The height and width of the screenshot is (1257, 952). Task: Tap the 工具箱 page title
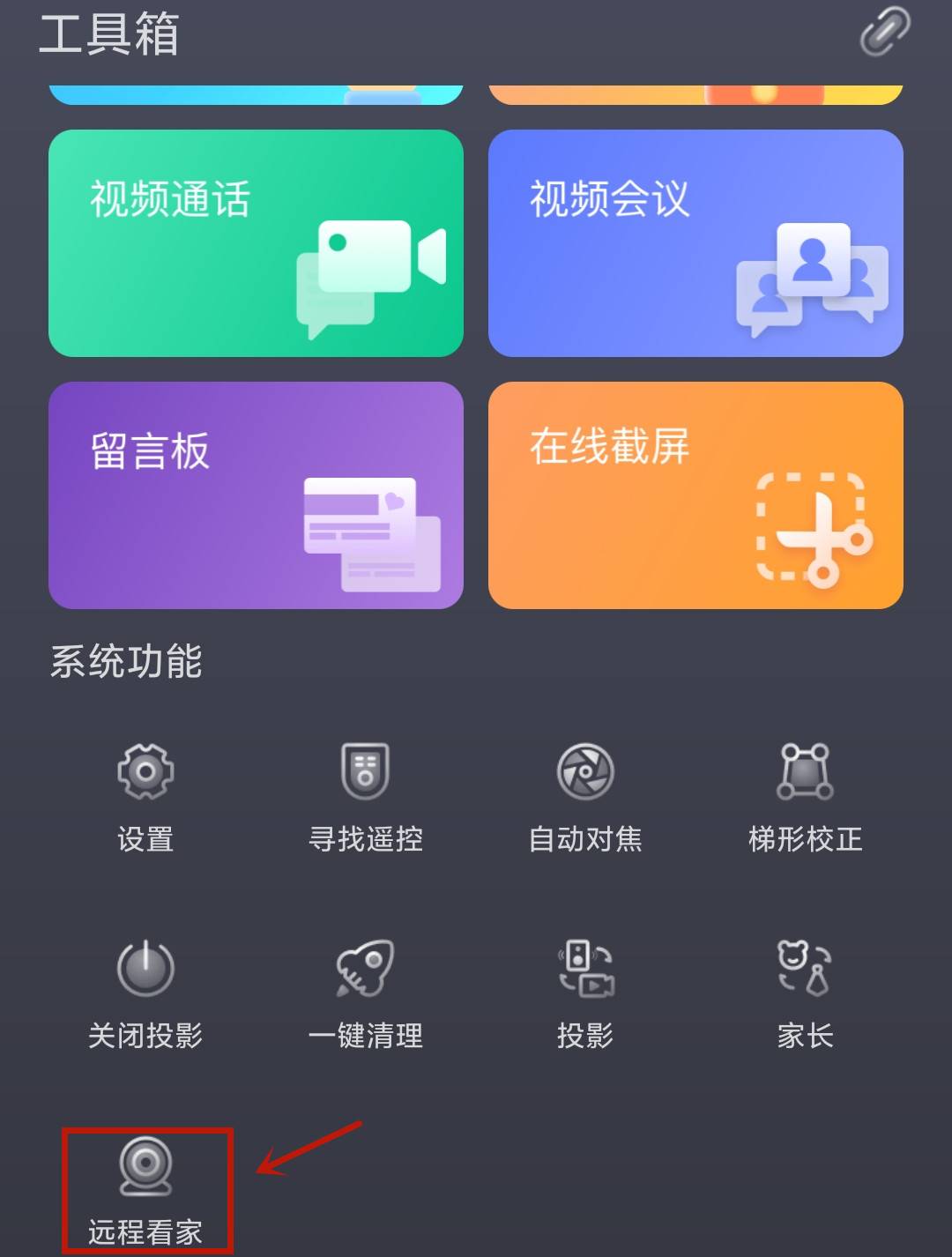click(108, 35)
